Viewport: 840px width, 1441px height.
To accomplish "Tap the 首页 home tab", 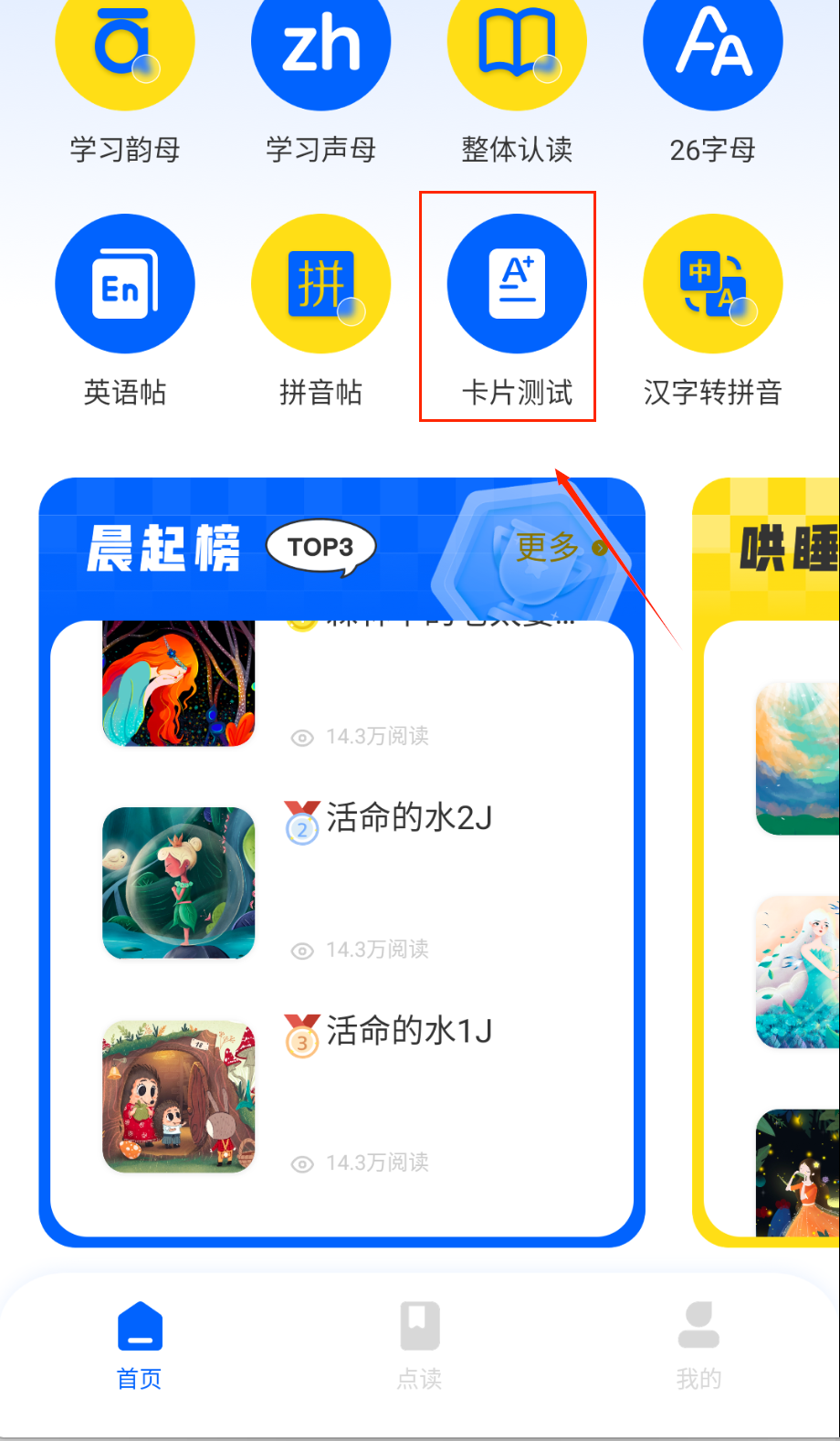I will (x=140, y=1344).
